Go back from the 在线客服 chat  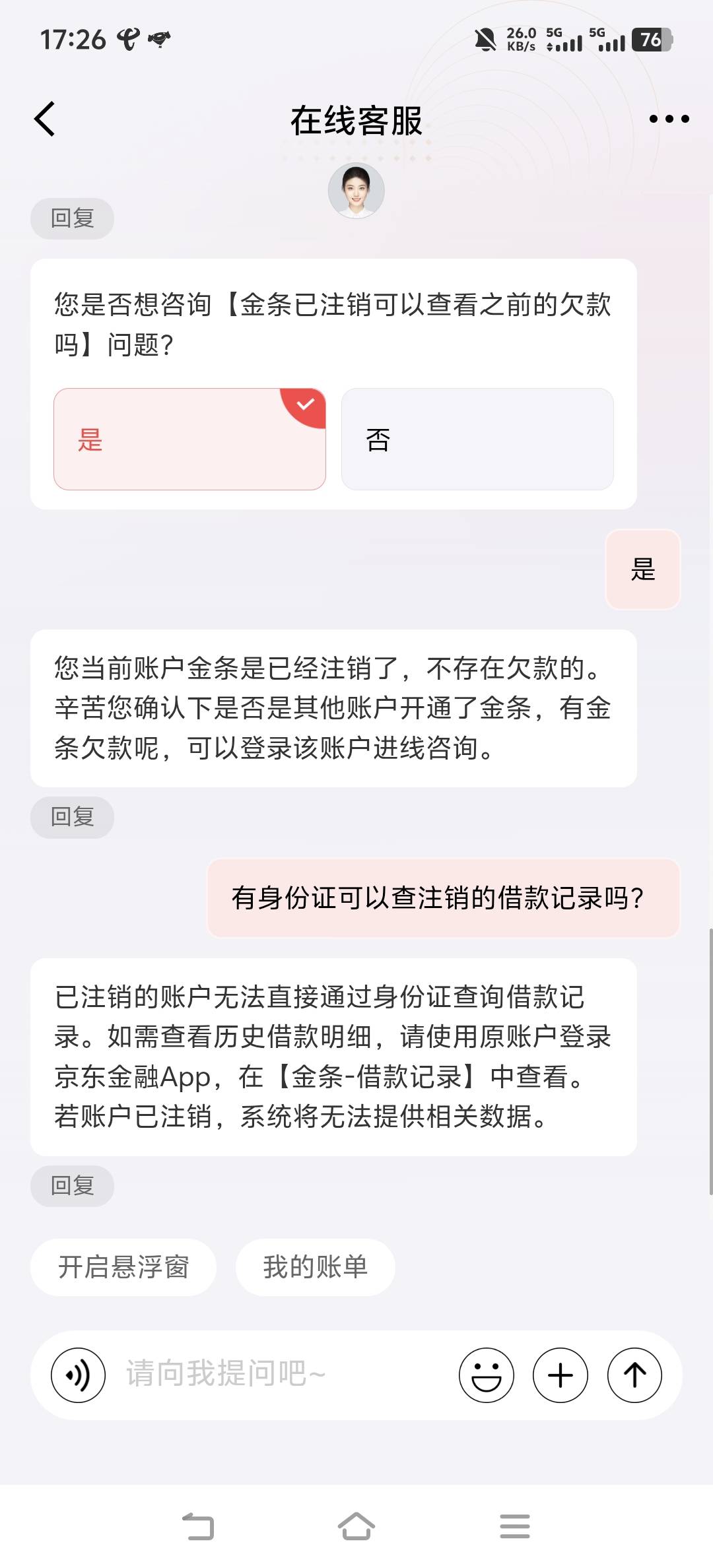pyautogui.click(x=45, y=119)
